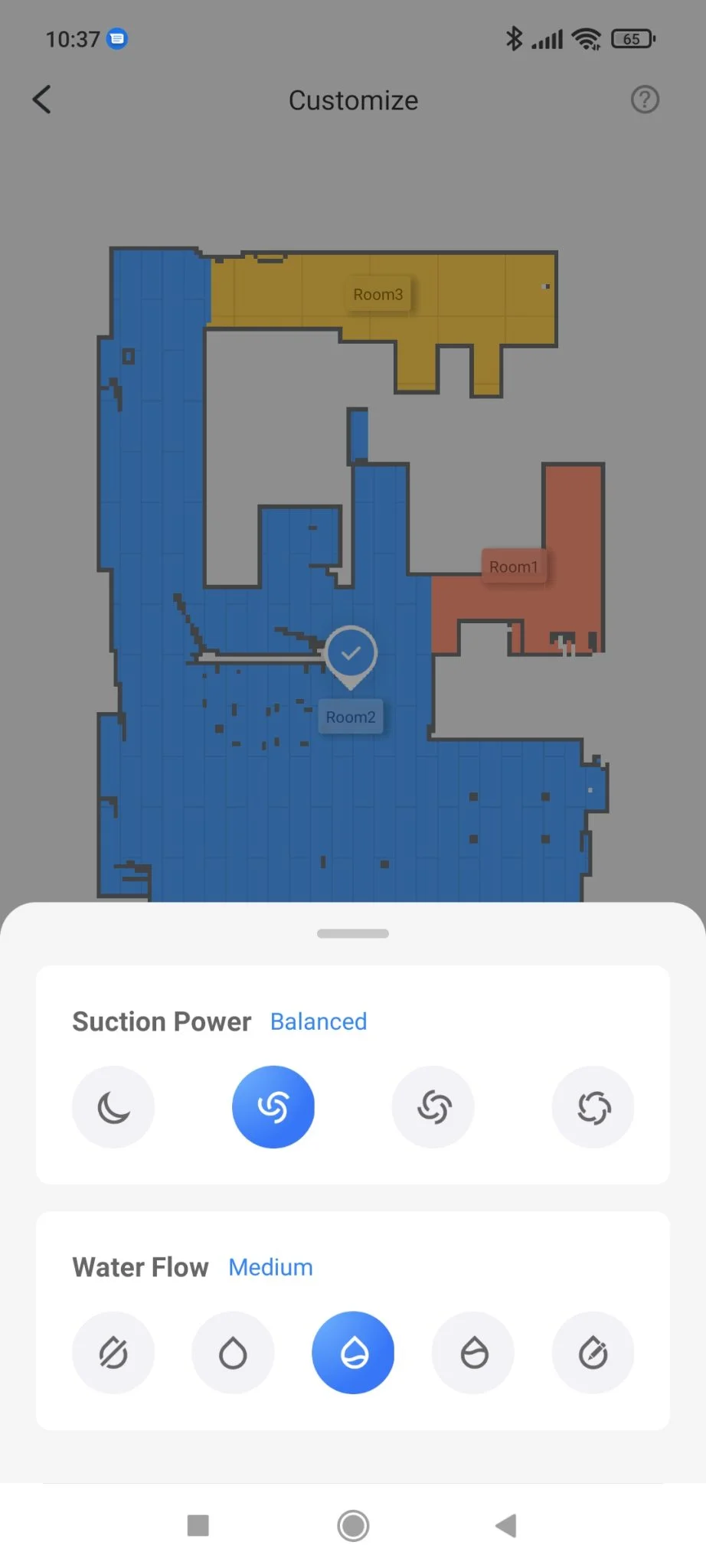Set suction power to quiet moon mode
Image resolution: width=706 pixels, height=1568 pixels.
(x=113, y=1107)
